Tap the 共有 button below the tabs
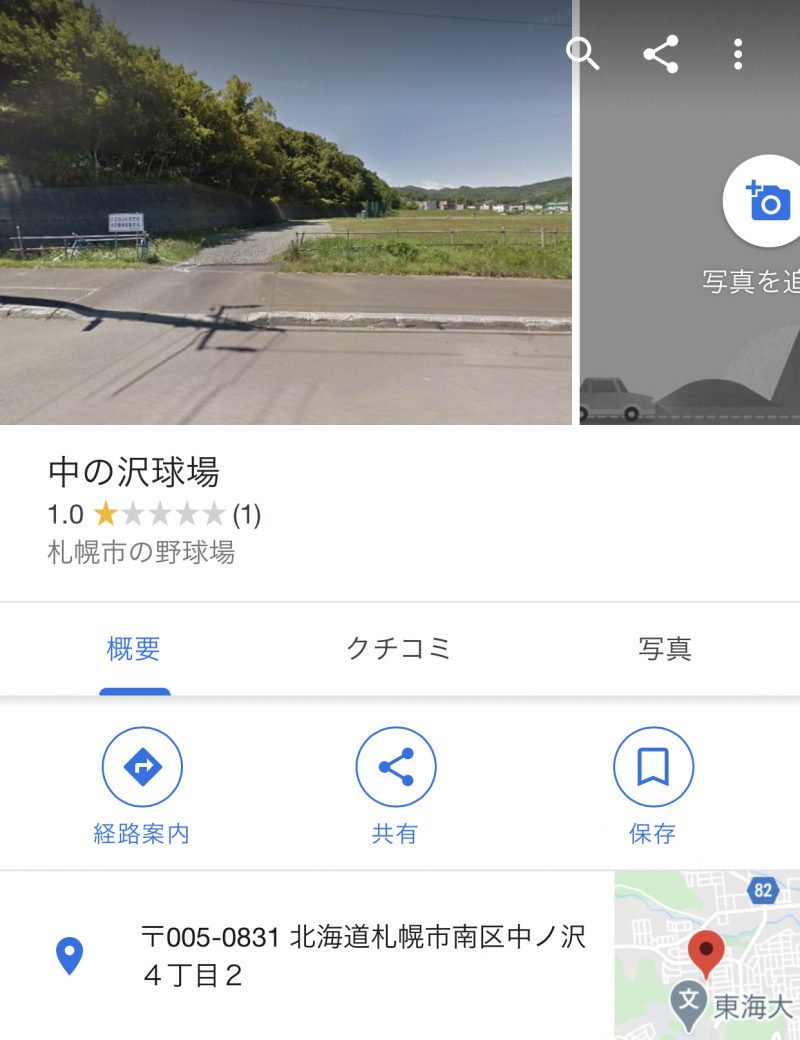Image resolution: width=800 pixels, height=1040 pixels. pos(395,786)
